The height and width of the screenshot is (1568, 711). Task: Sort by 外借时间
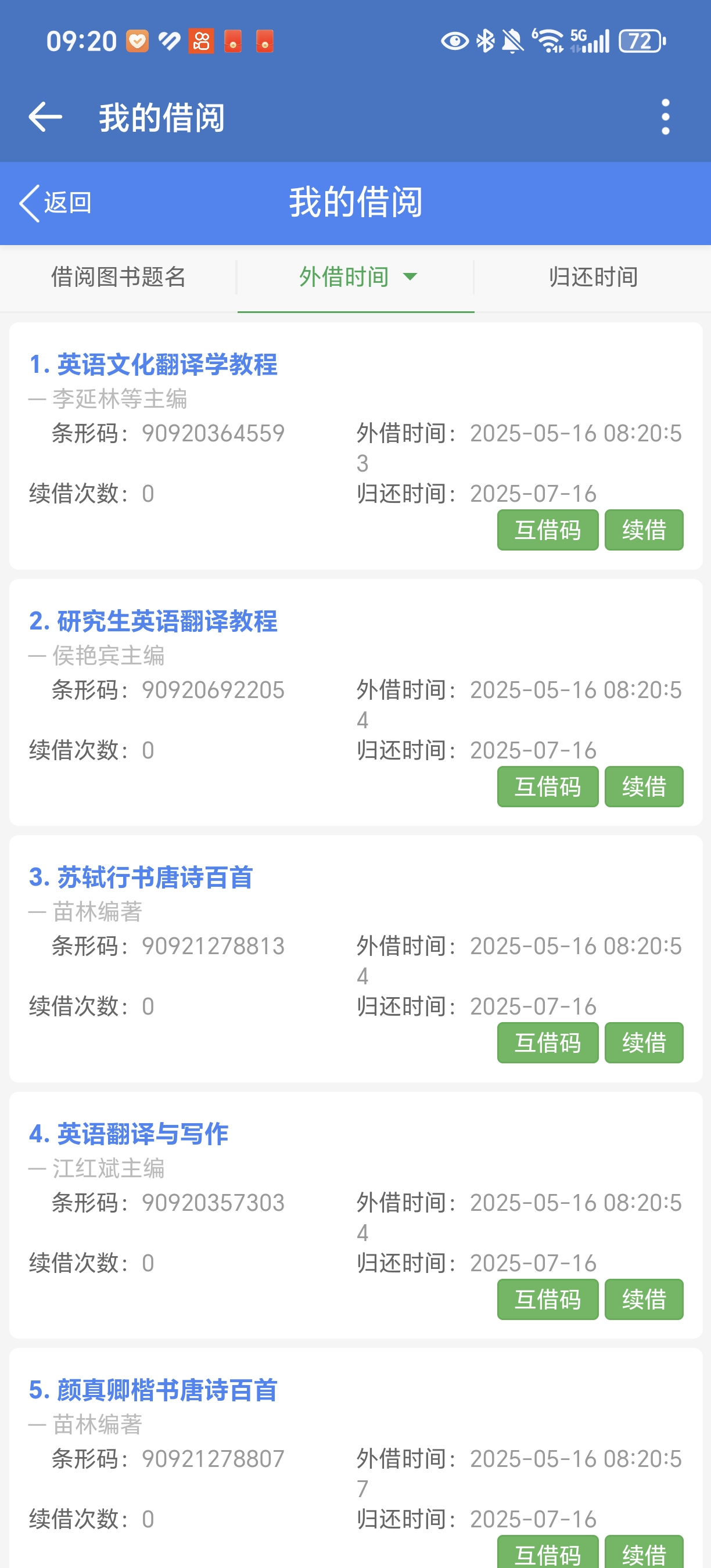tap(356, 277)
